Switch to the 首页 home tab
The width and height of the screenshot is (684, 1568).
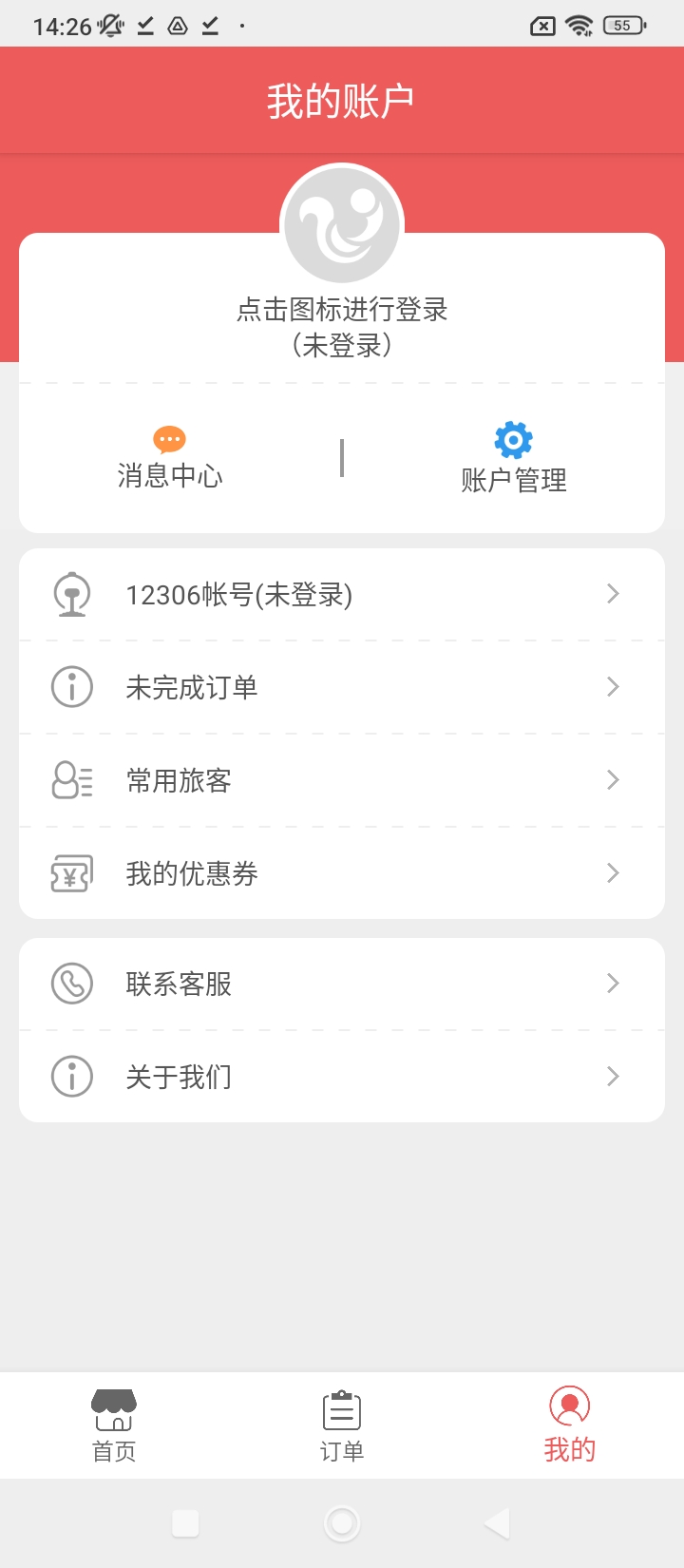(114, 1425)
